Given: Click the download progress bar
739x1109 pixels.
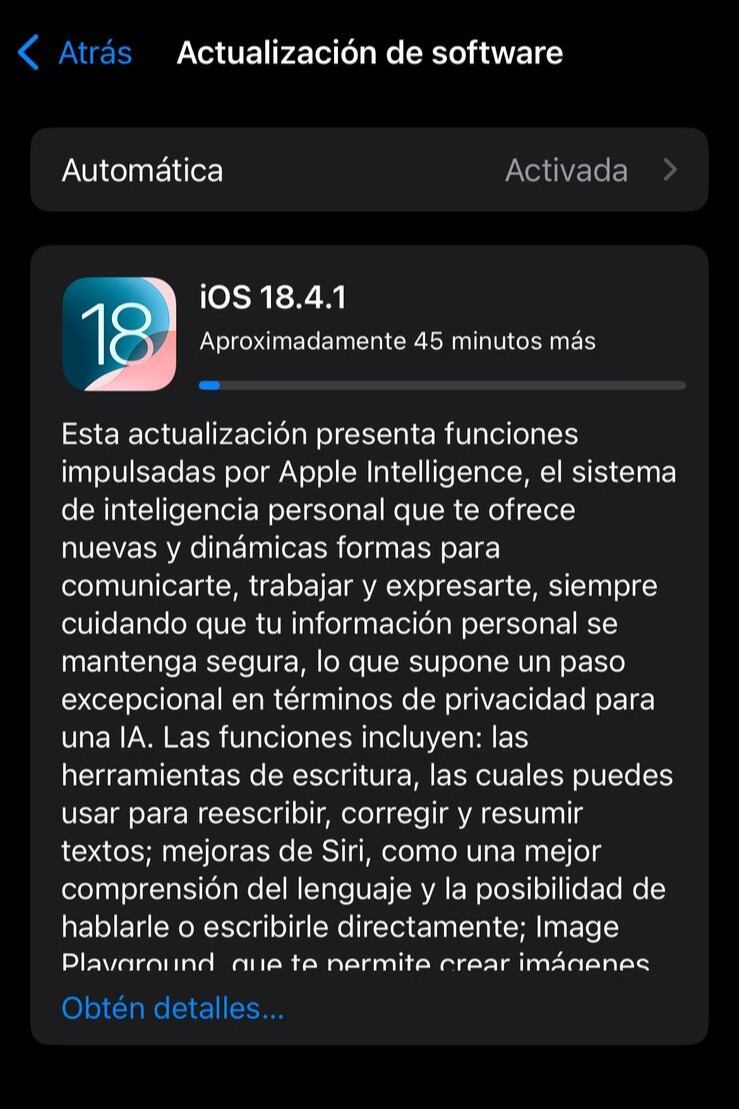Looking at the screenshot, I should click(440, 383).
